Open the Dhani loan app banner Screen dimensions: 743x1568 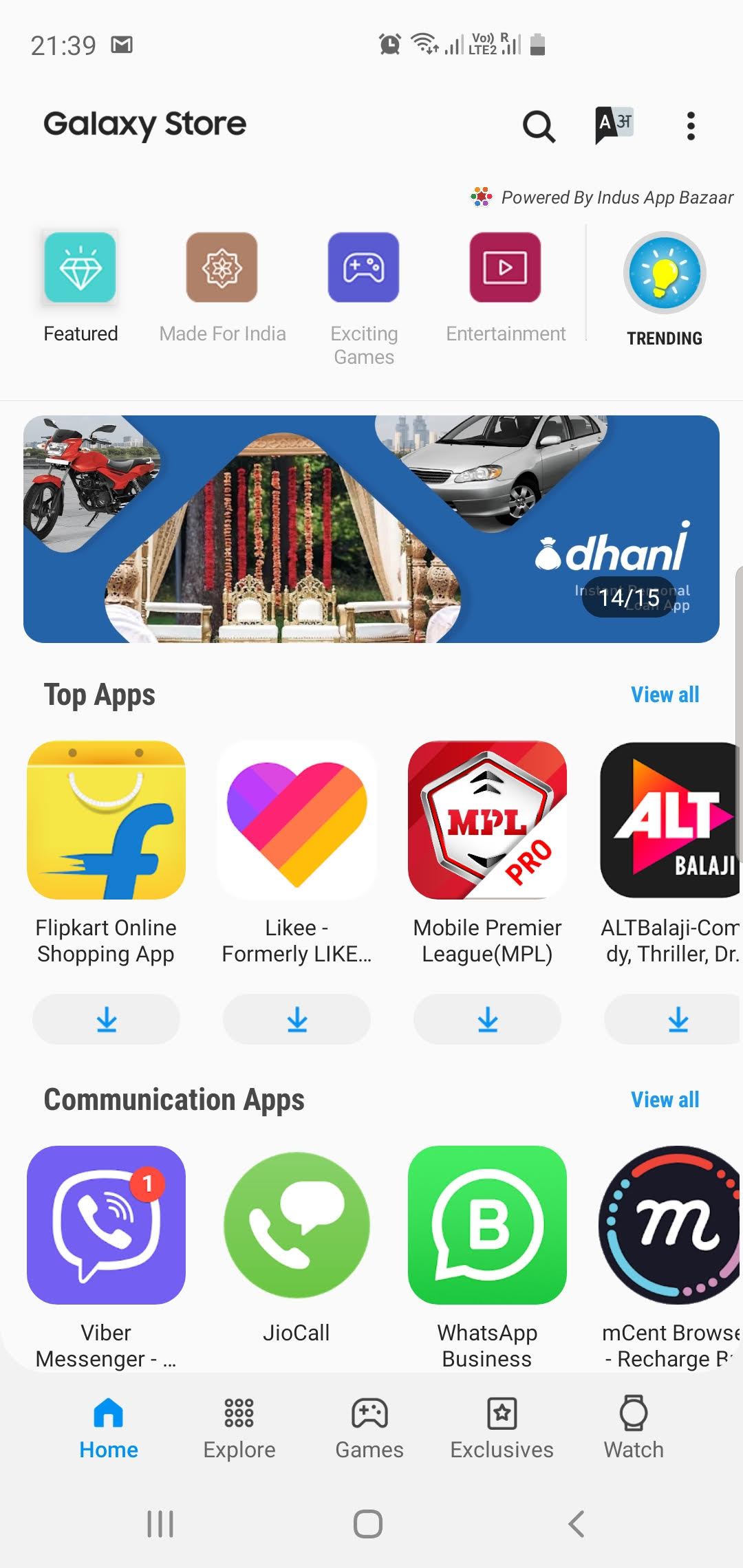tap(371, 529)
